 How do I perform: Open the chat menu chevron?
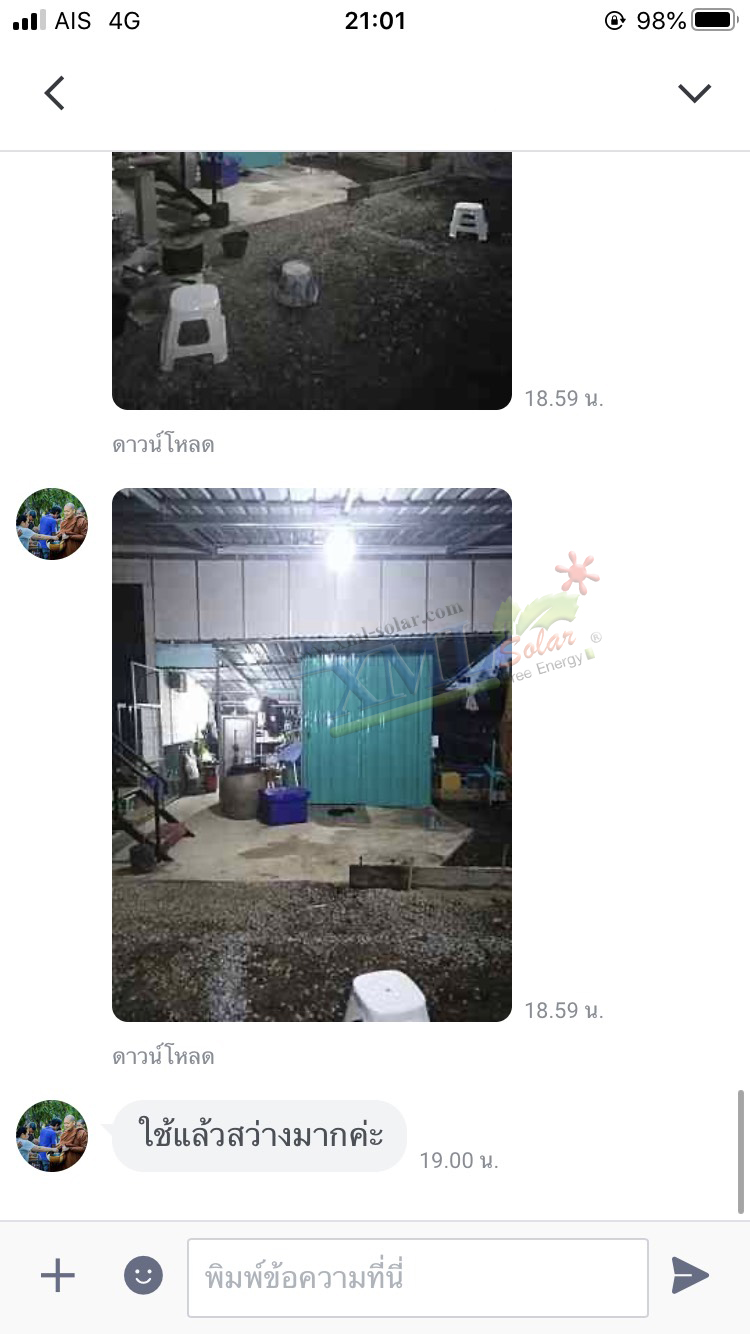694,93
